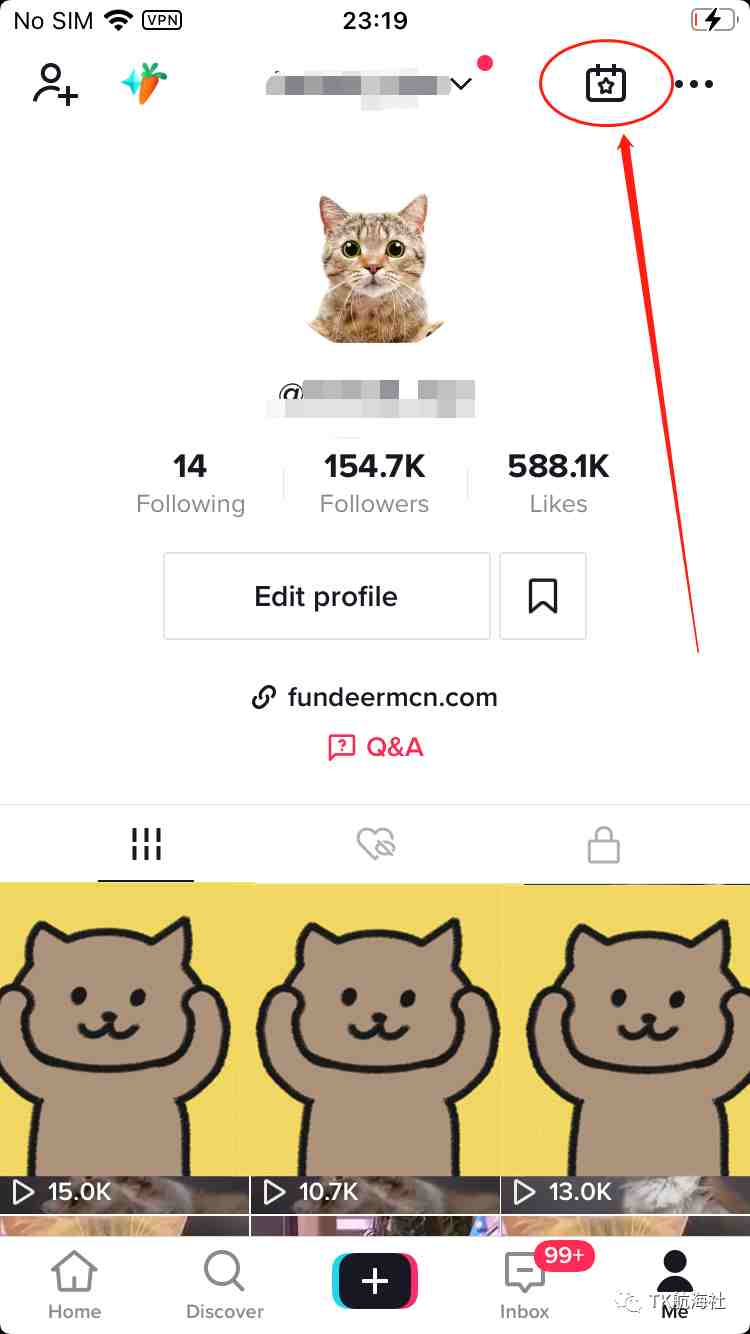Open the three-dot overflow menu
The image size is (750, 1334).
[694, 84]
